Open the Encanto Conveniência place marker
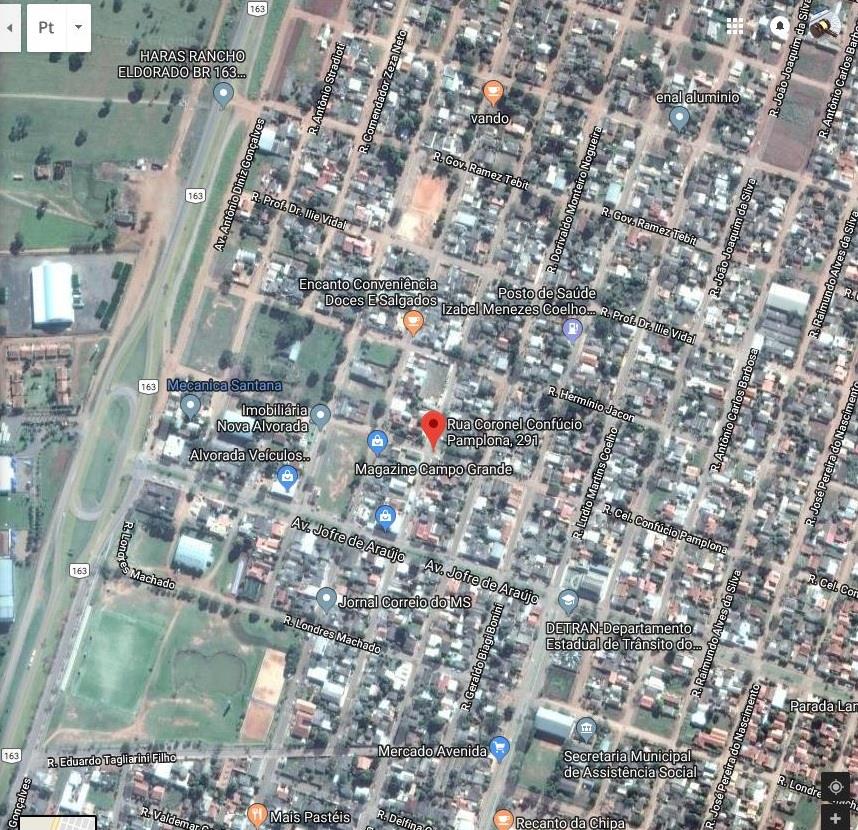This screenshot has height=830, width=858. [412, 322]
